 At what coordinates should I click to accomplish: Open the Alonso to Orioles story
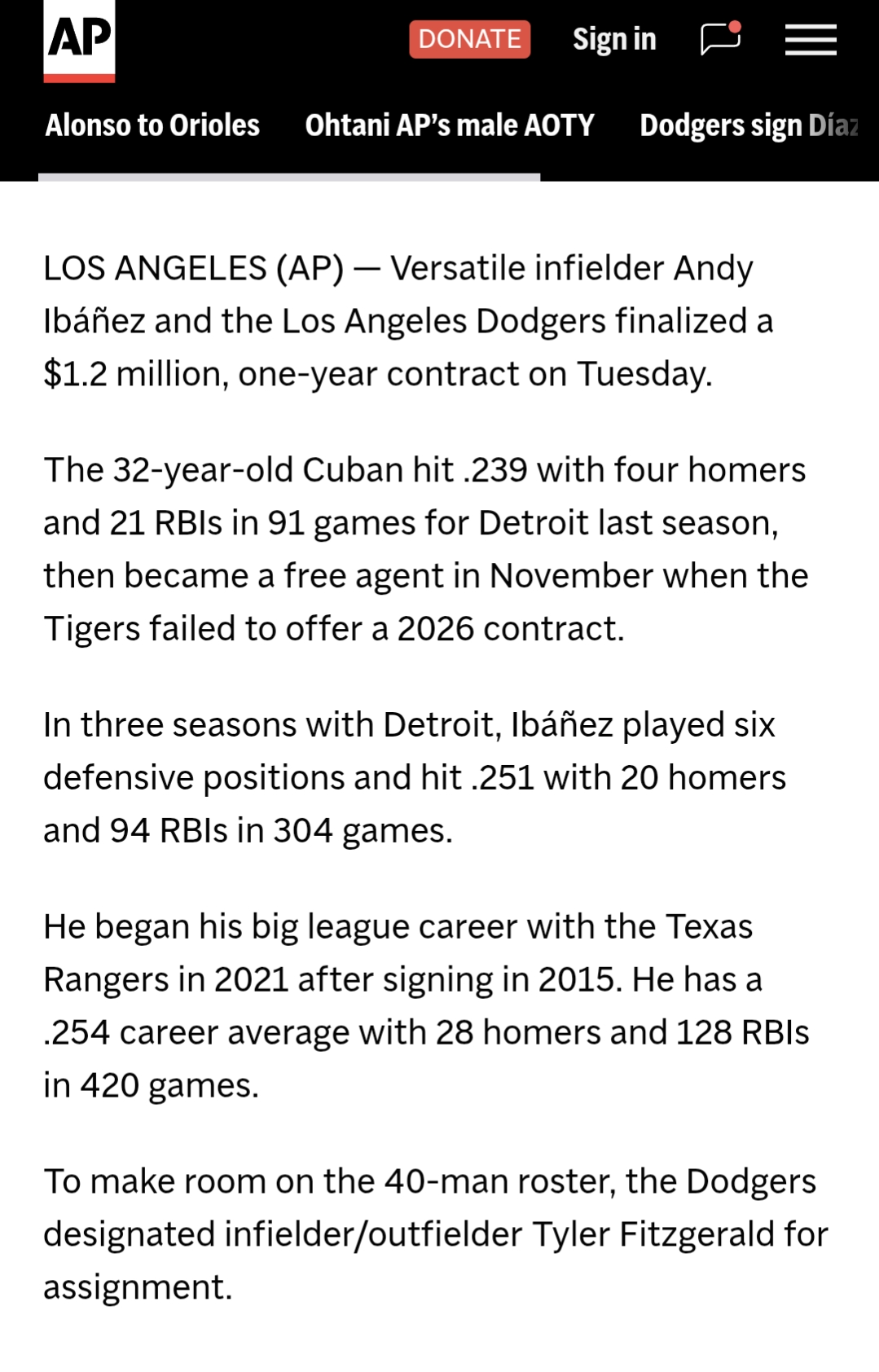(x=152, y=125)
